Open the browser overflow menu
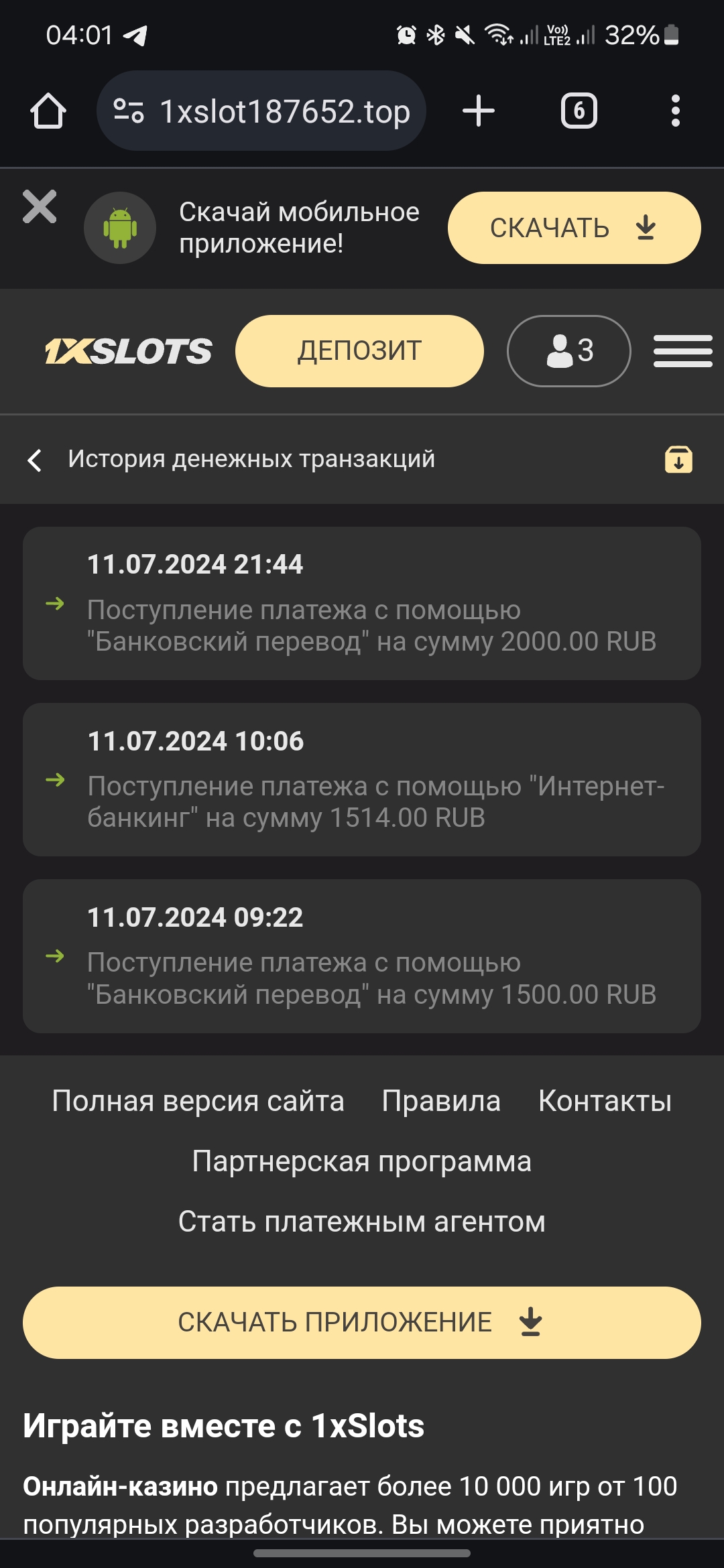This screenshot has width=724, height=1568. (675, 111)
